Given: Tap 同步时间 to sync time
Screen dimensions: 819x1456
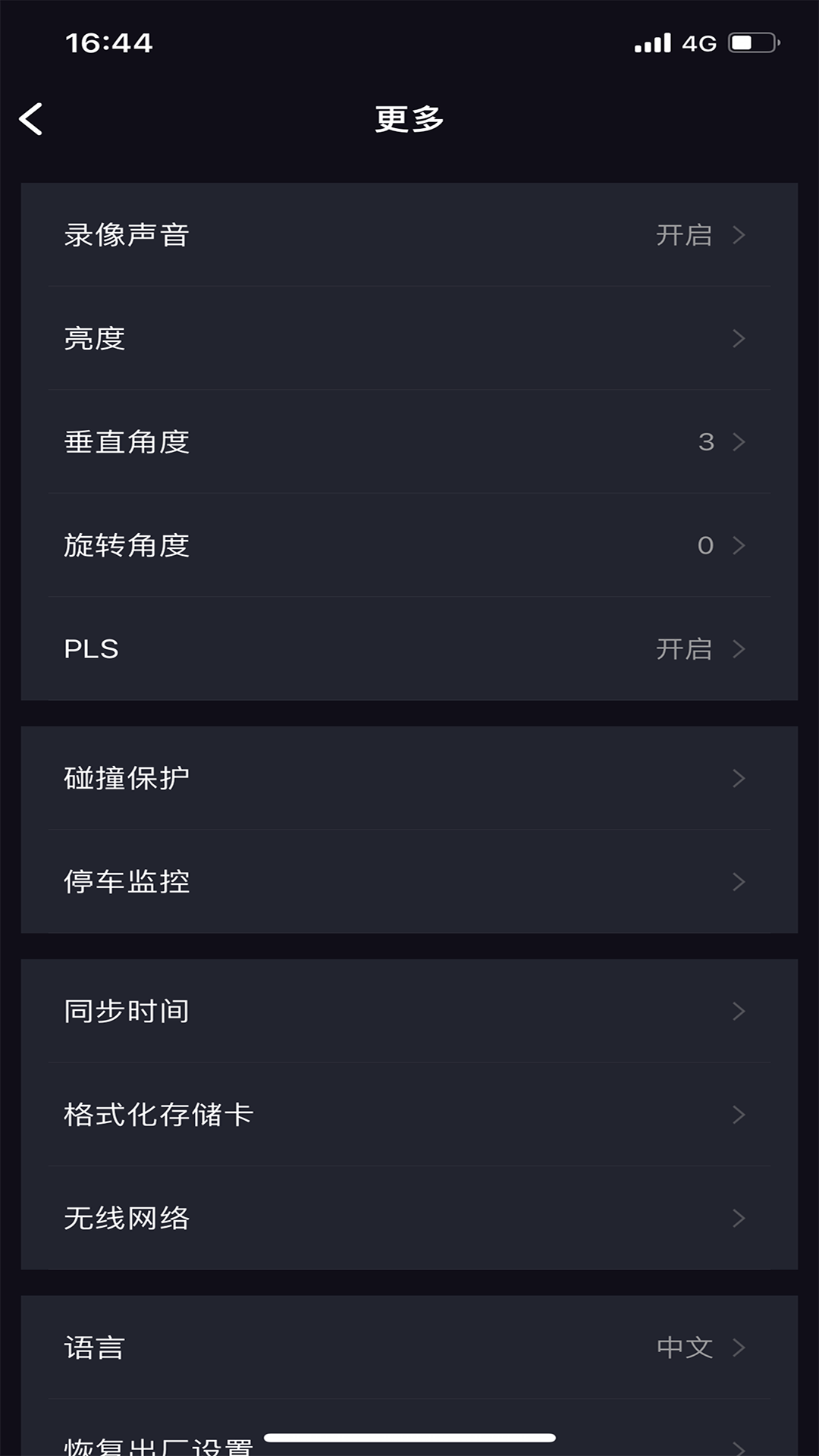Looking at the screenshot, I should pyautogui.click(x=409, y=1011).
